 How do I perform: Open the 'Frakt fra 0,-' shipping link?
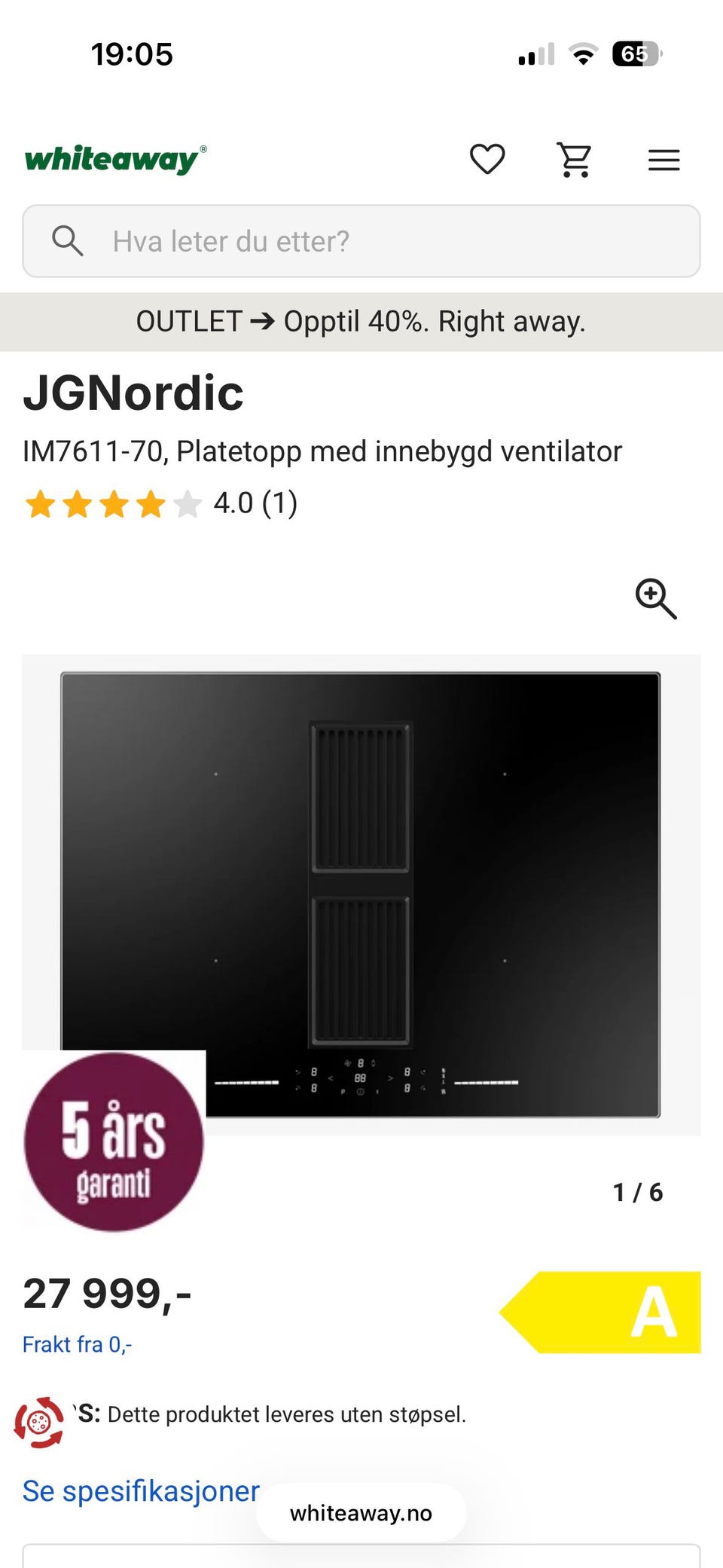coord(77,1344)
